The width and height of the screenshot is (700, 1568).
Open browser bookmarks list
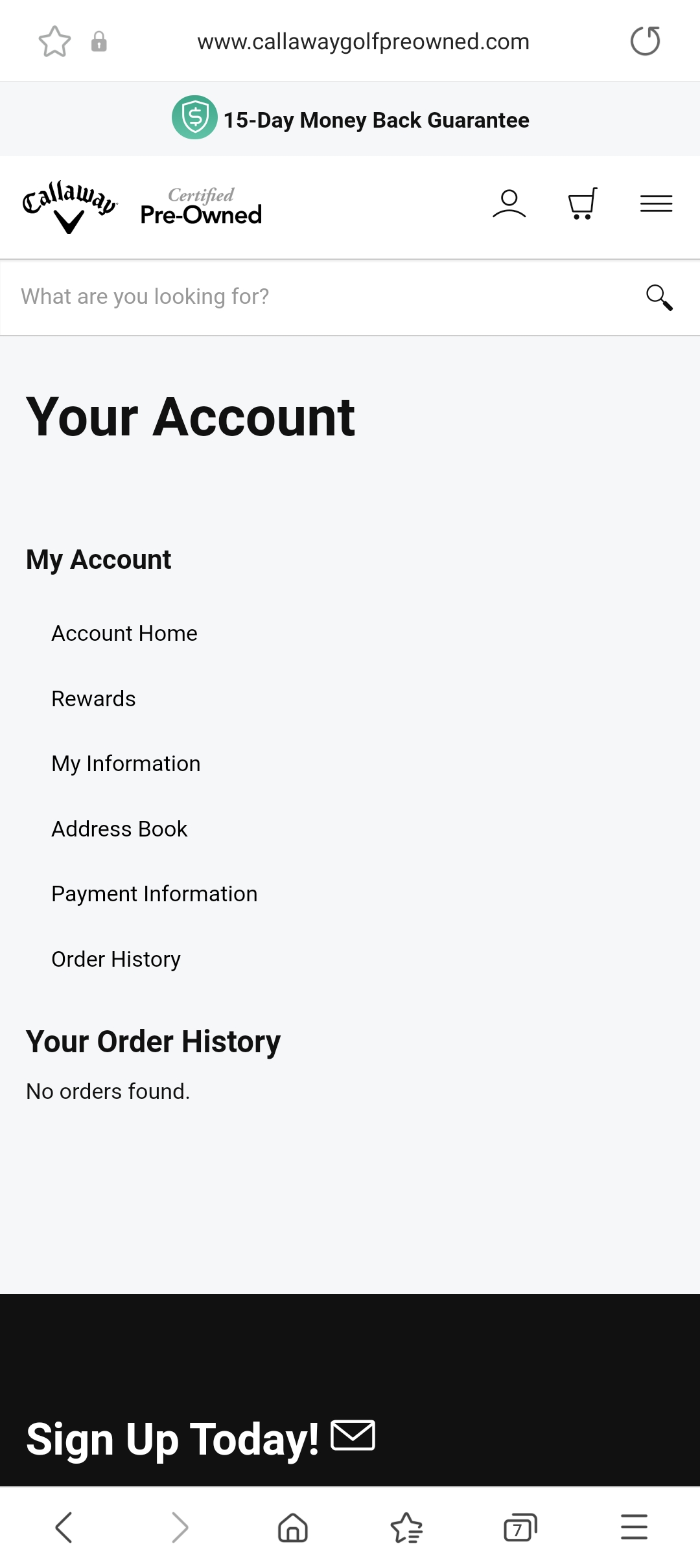[x=406, y=1527]
